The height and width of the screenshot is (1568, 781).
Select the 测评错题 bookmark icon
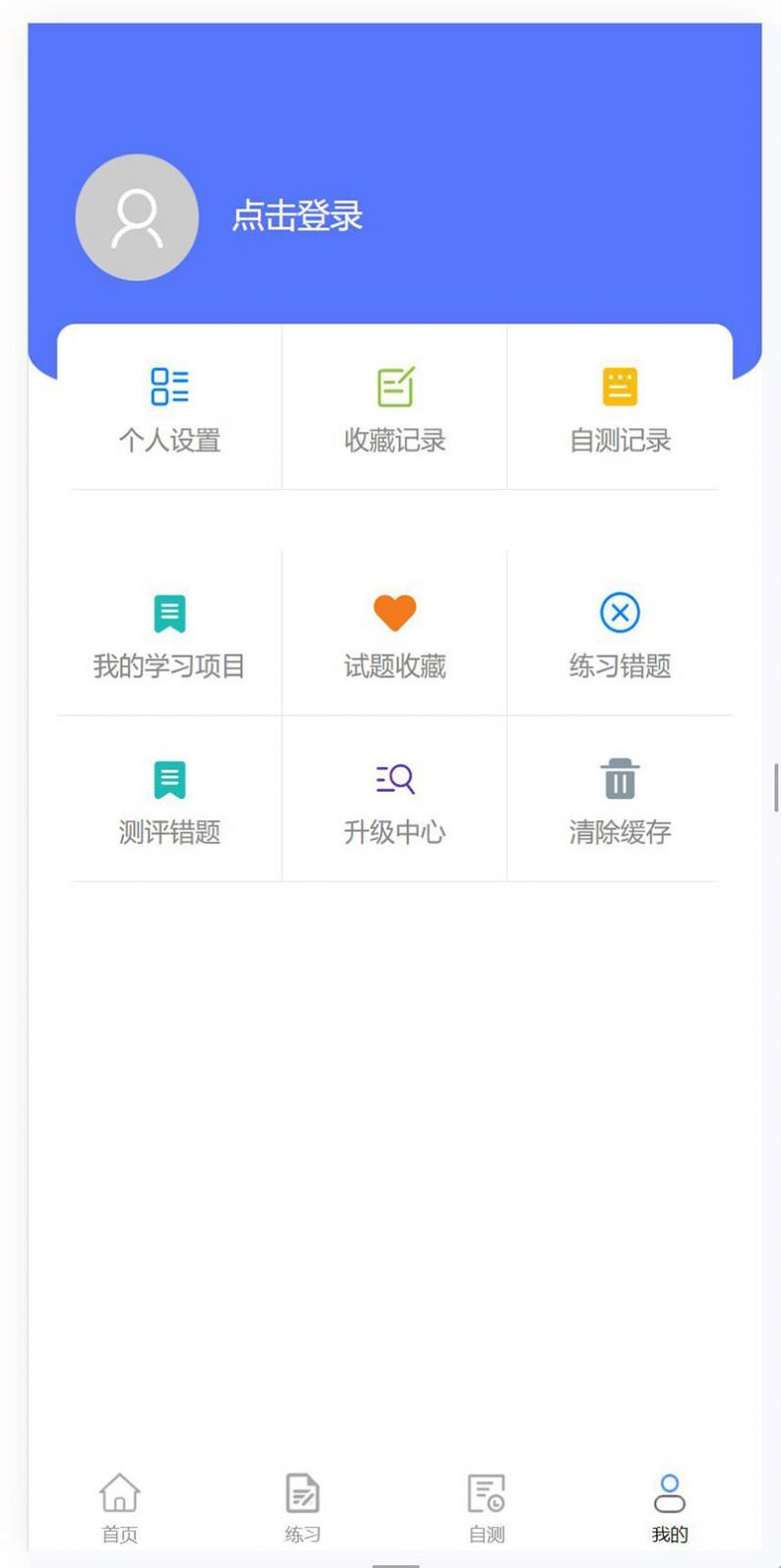coord(171,778)
